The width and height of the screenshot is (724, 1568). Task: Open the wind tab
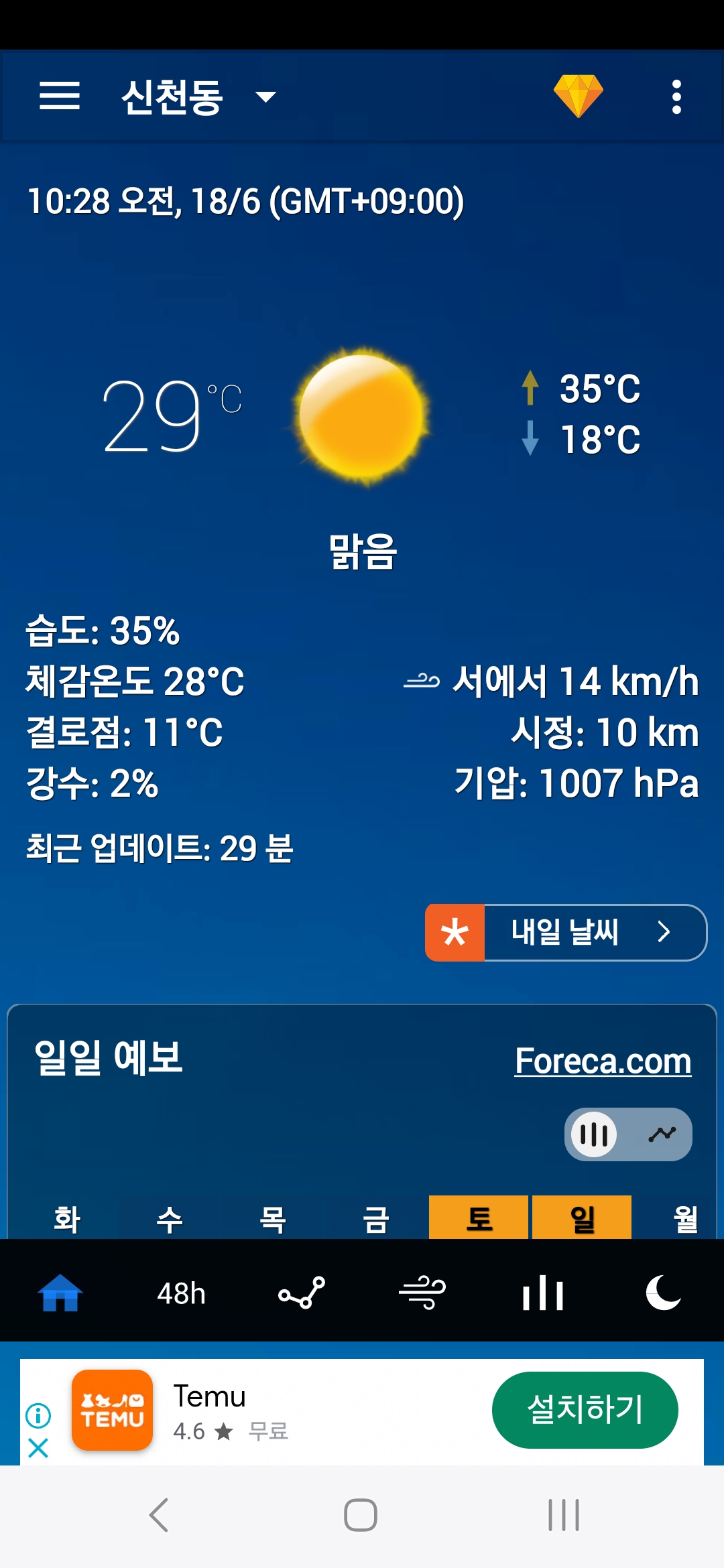(x=422, y=1293)
